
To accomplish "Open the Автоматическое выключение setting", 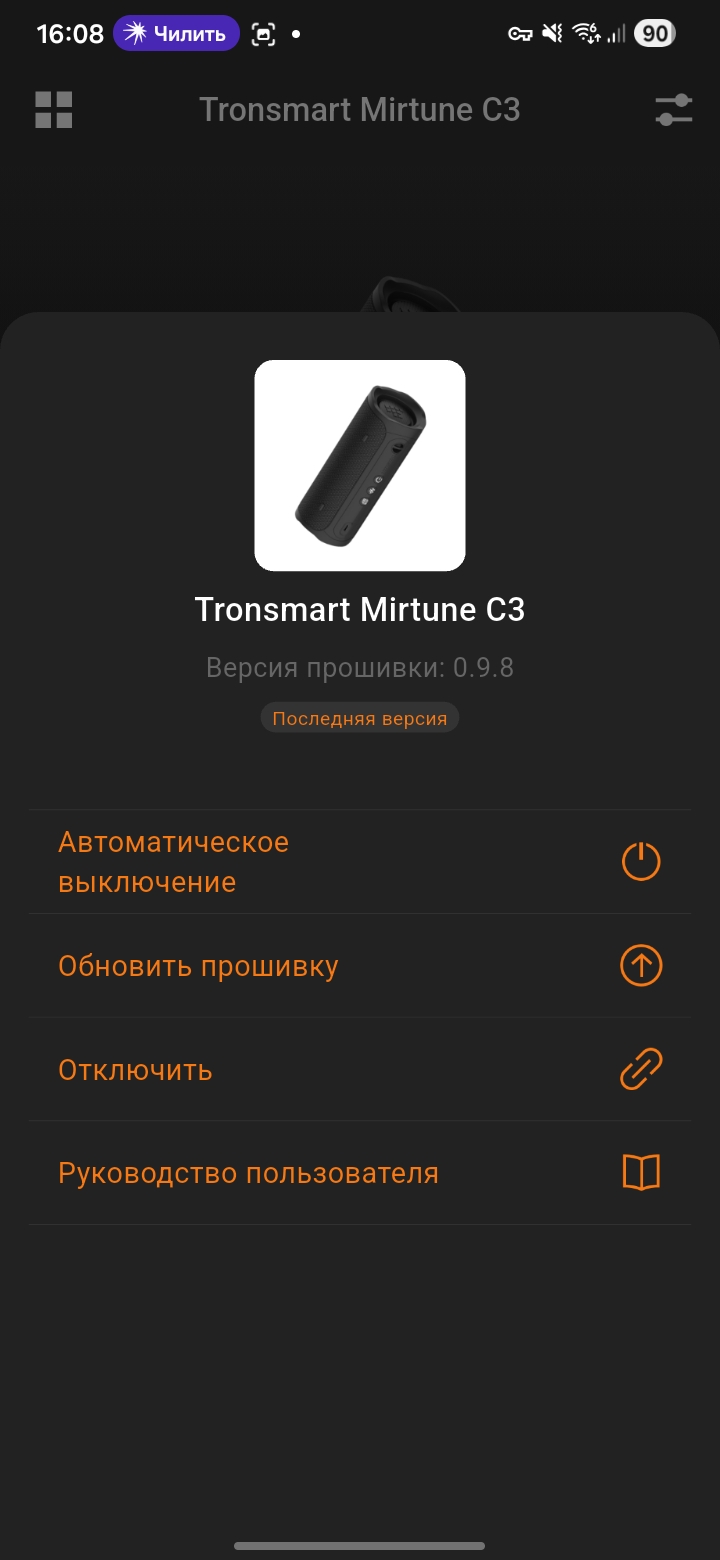I will pos(358,862).
